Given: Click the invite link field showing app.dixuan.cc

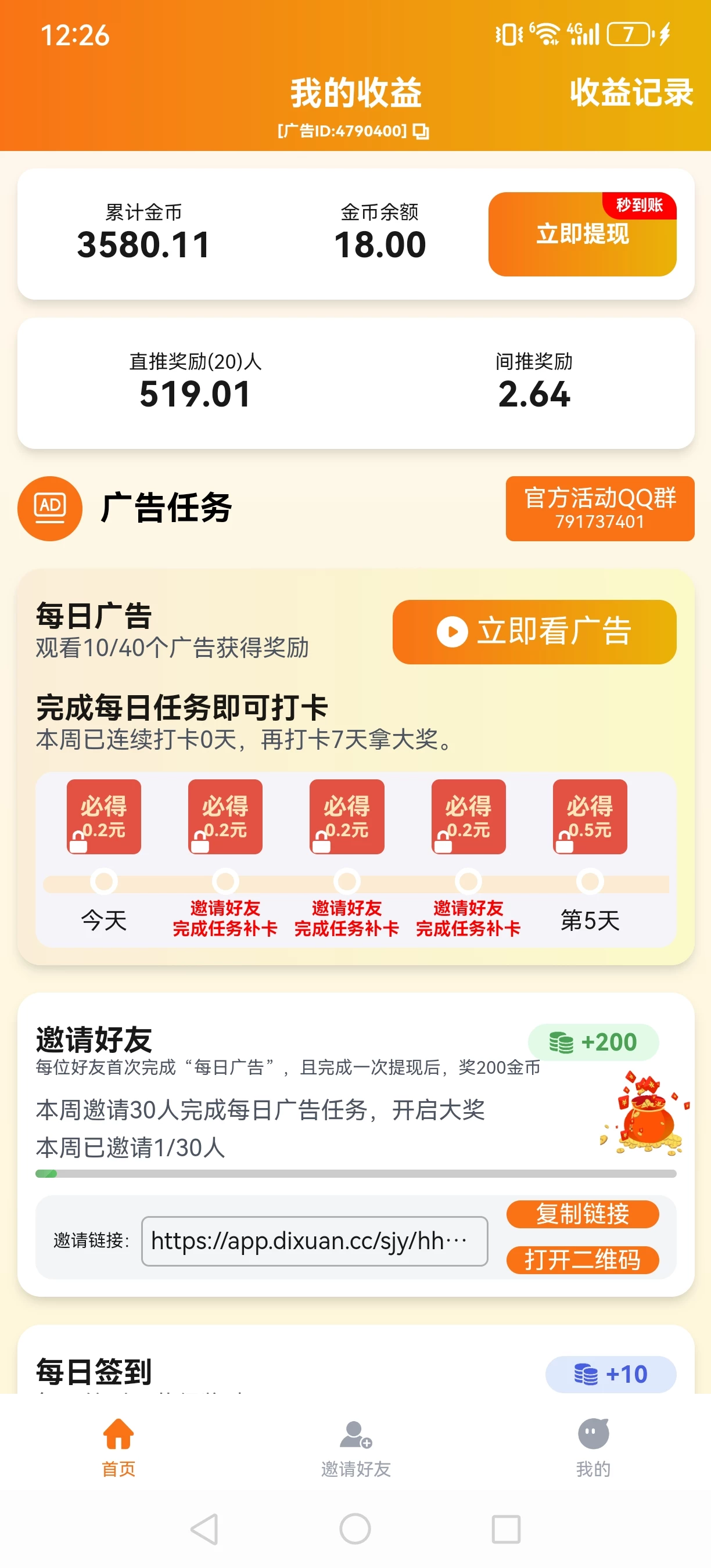Looking at the screenshot, I should tap(314, 1240).
